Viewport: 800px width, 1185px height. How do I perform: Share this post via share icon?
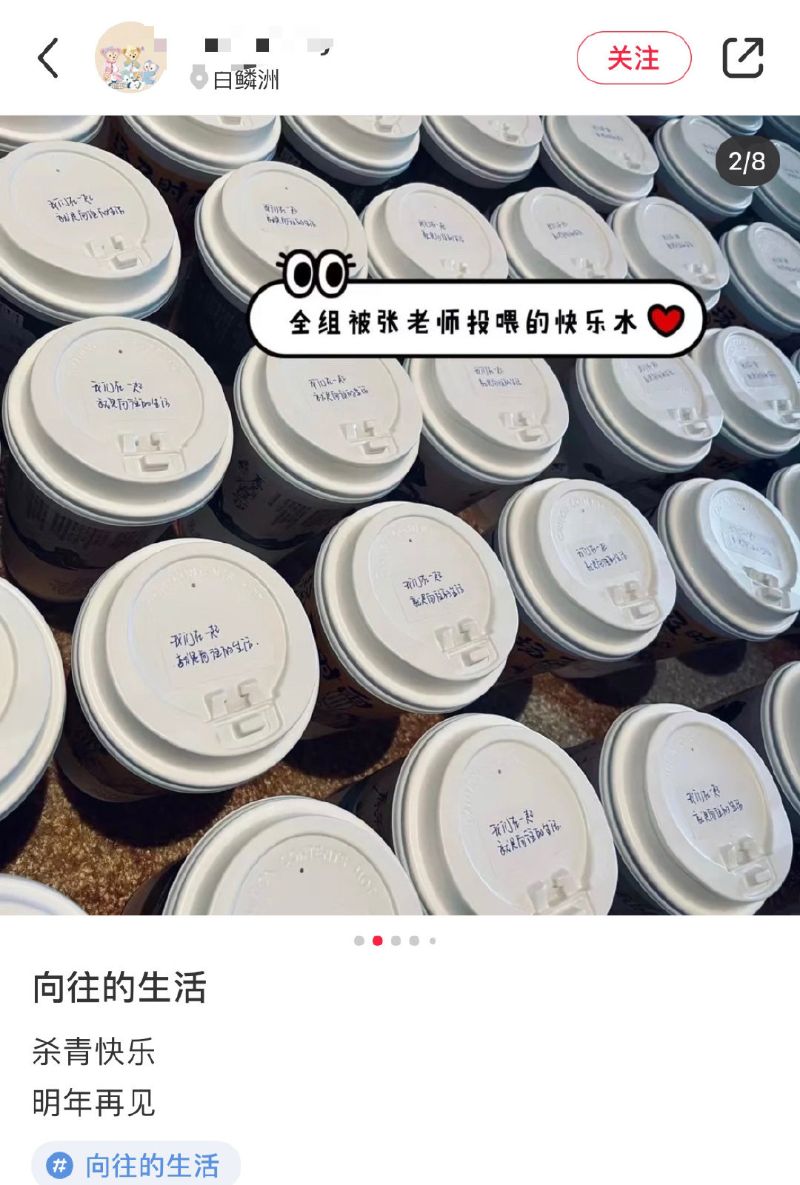[x=743, y=58]
